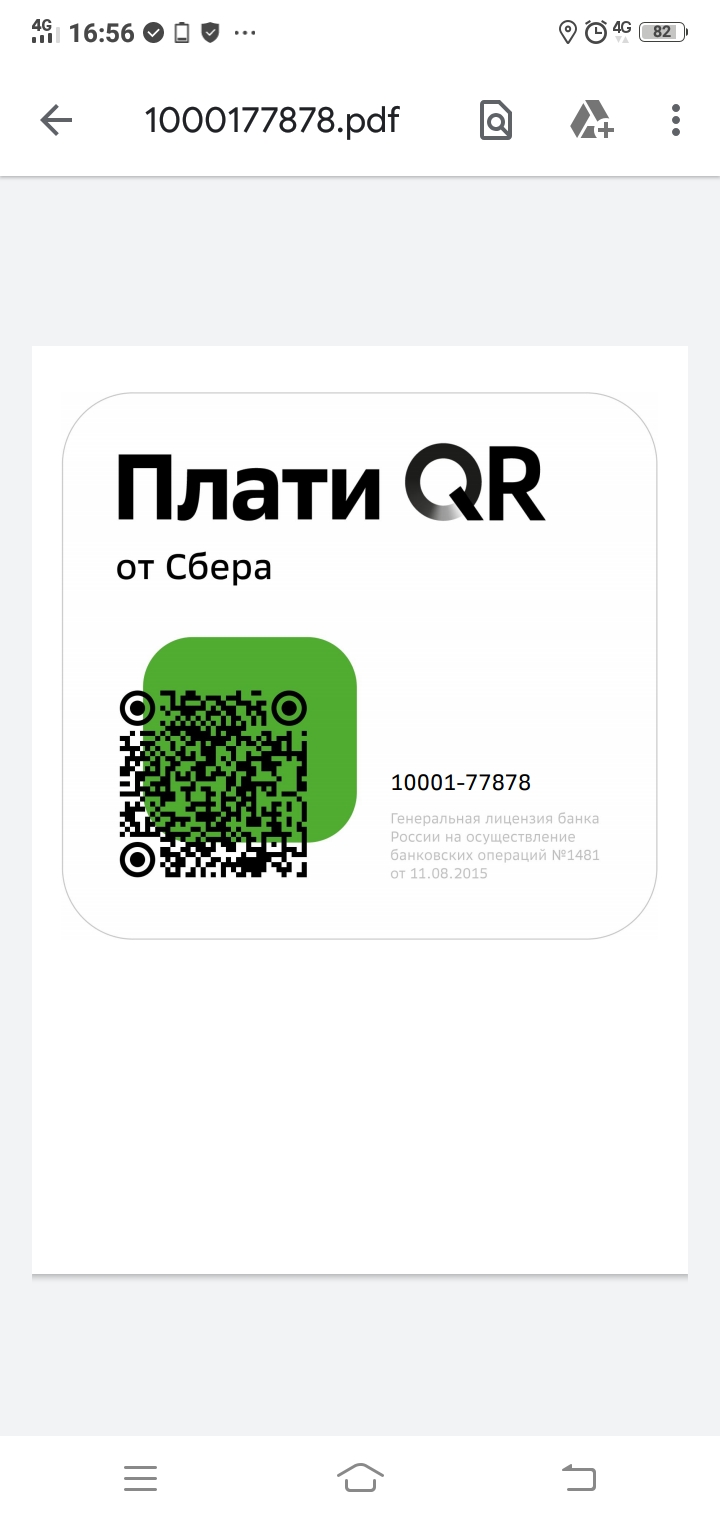Open the three-dot overflow menu

(676, 120)
